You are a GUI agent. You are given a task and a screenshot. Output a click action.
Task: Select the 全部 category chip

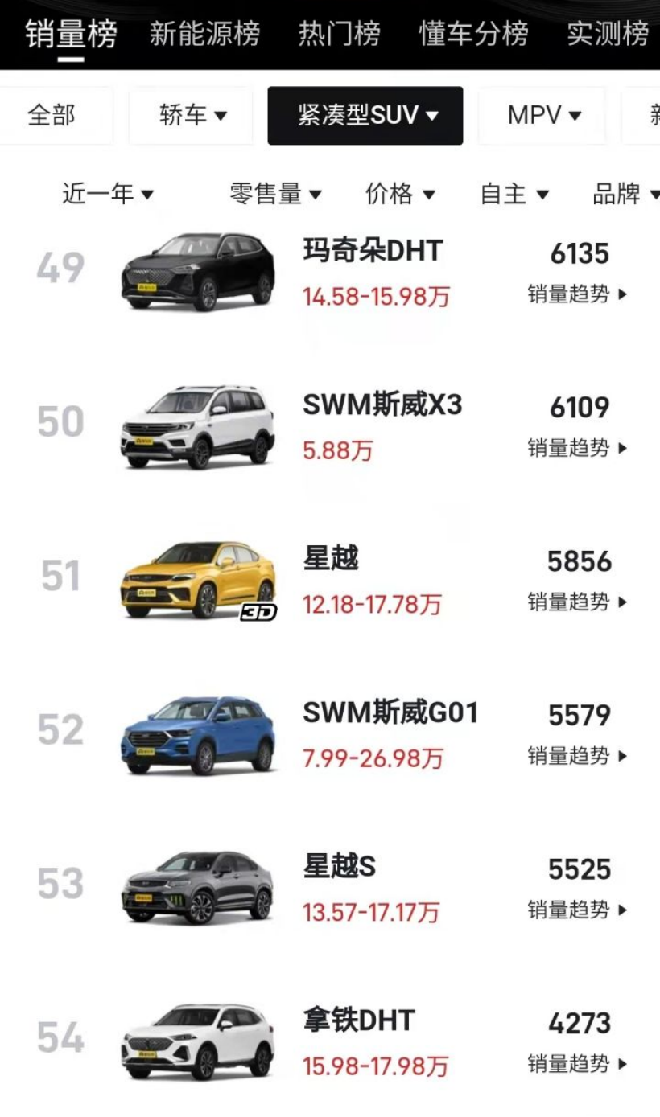click(52, 116)
